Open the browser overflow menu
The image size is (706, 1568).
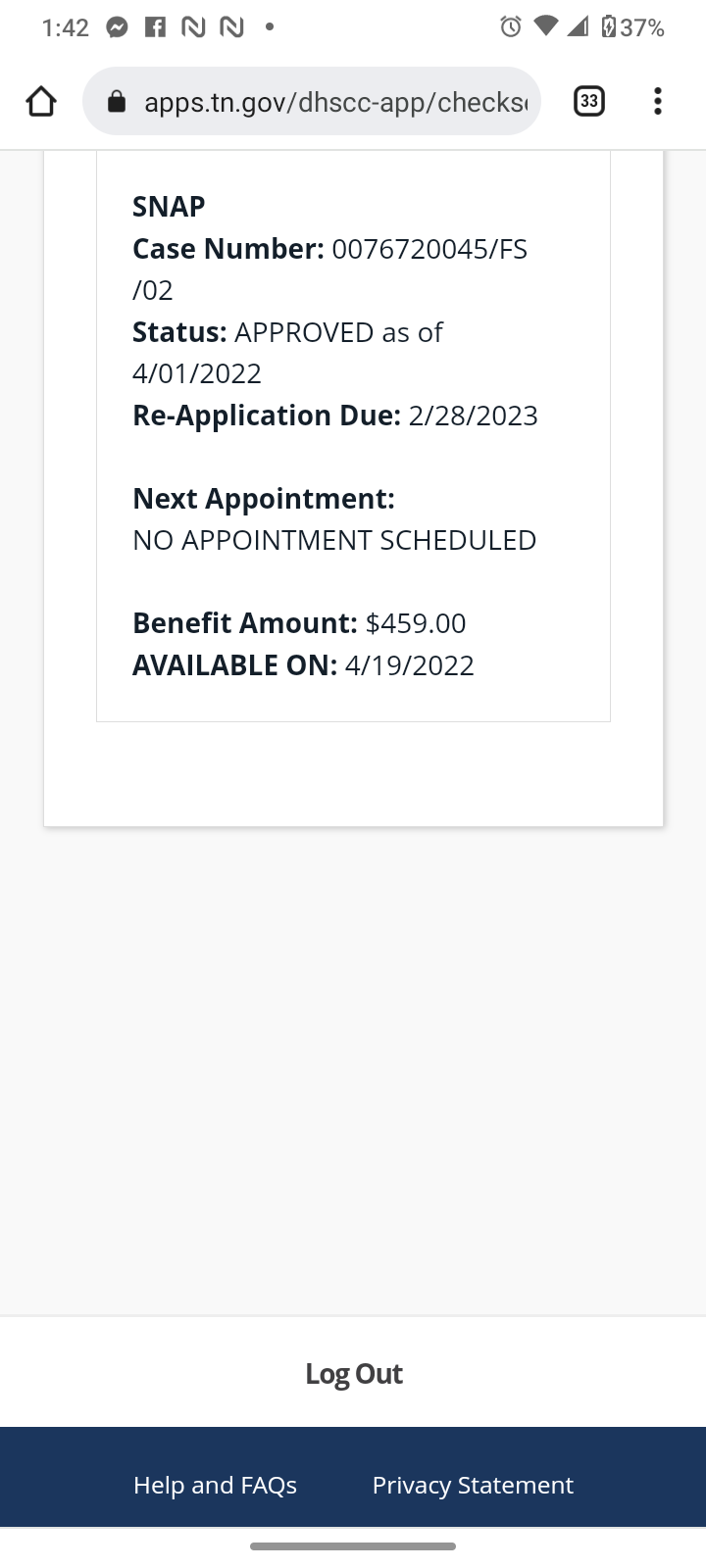657,101
